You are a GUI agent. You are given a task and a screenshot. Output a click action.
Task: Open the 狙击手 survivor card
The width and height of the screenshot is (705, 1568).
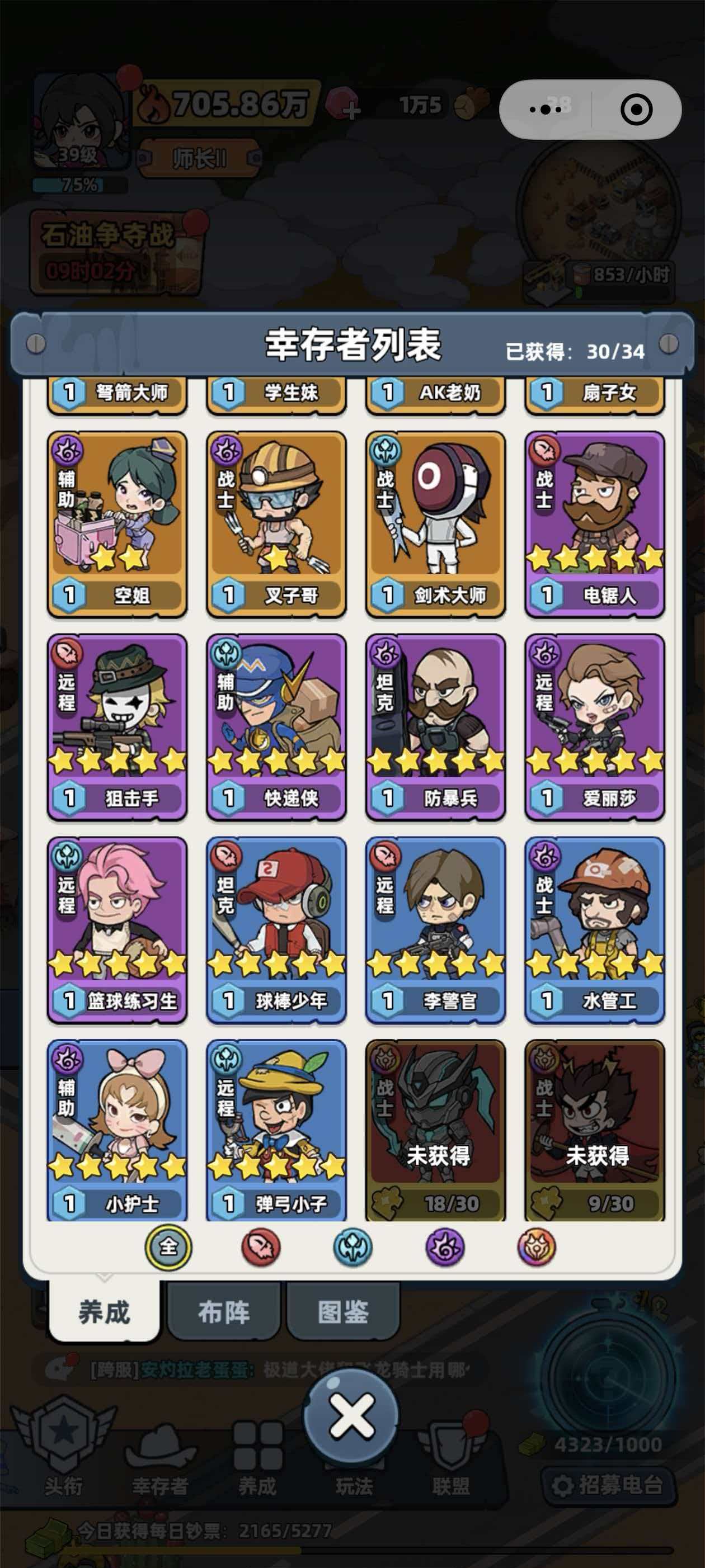coord(117,726)
